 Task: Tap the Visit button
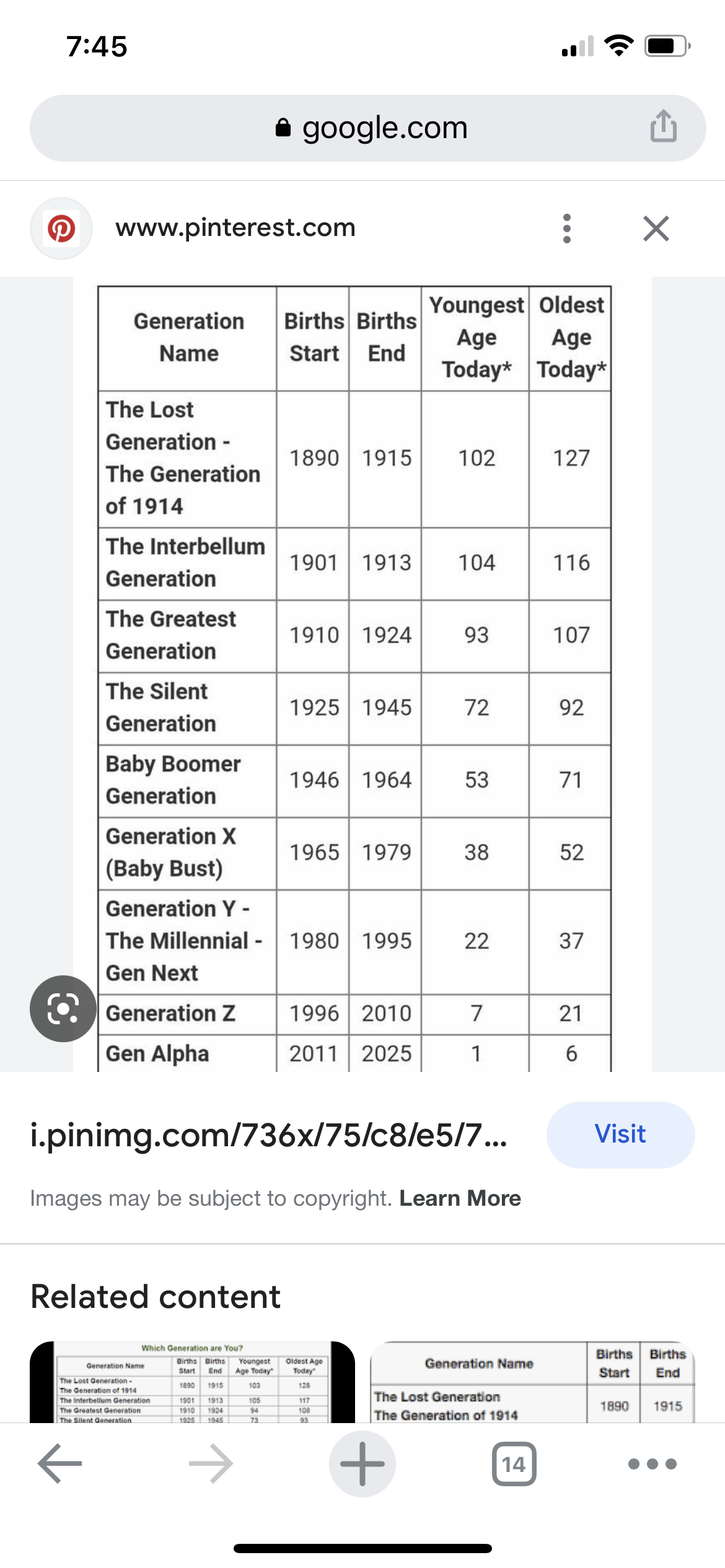[x=620, y=1135]
